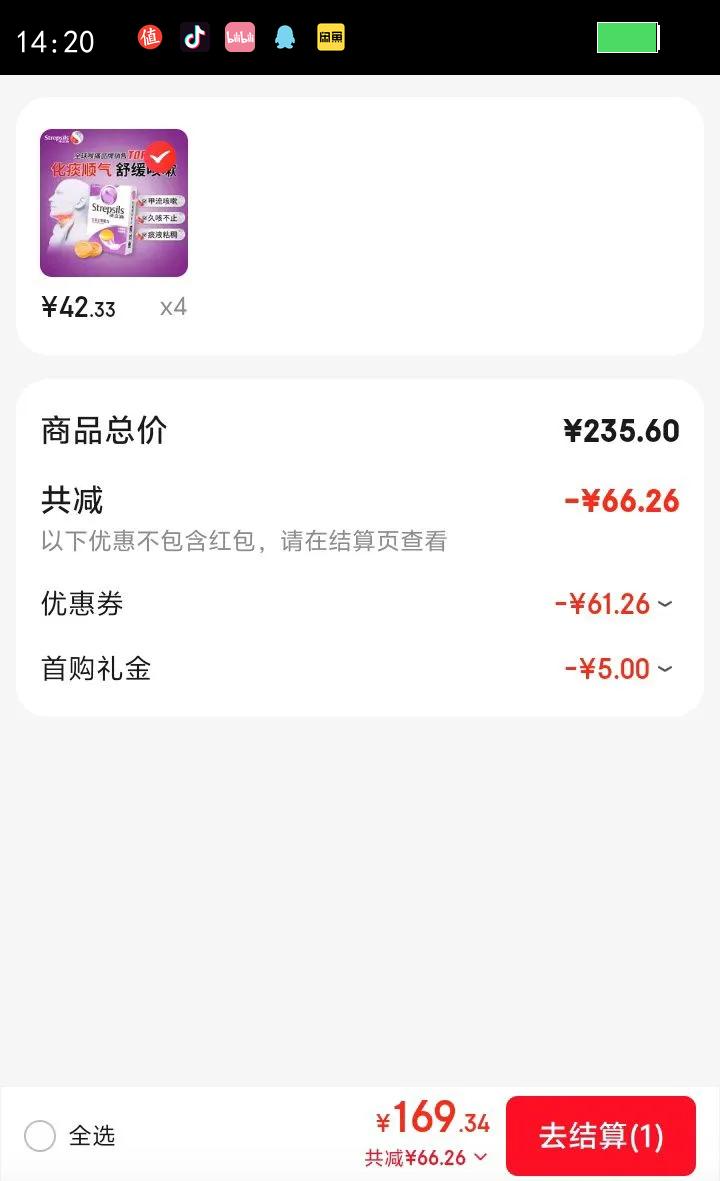Tap 去结算(1) to check out
This screenshot has width=720, height=1181.
point(600,1136)
